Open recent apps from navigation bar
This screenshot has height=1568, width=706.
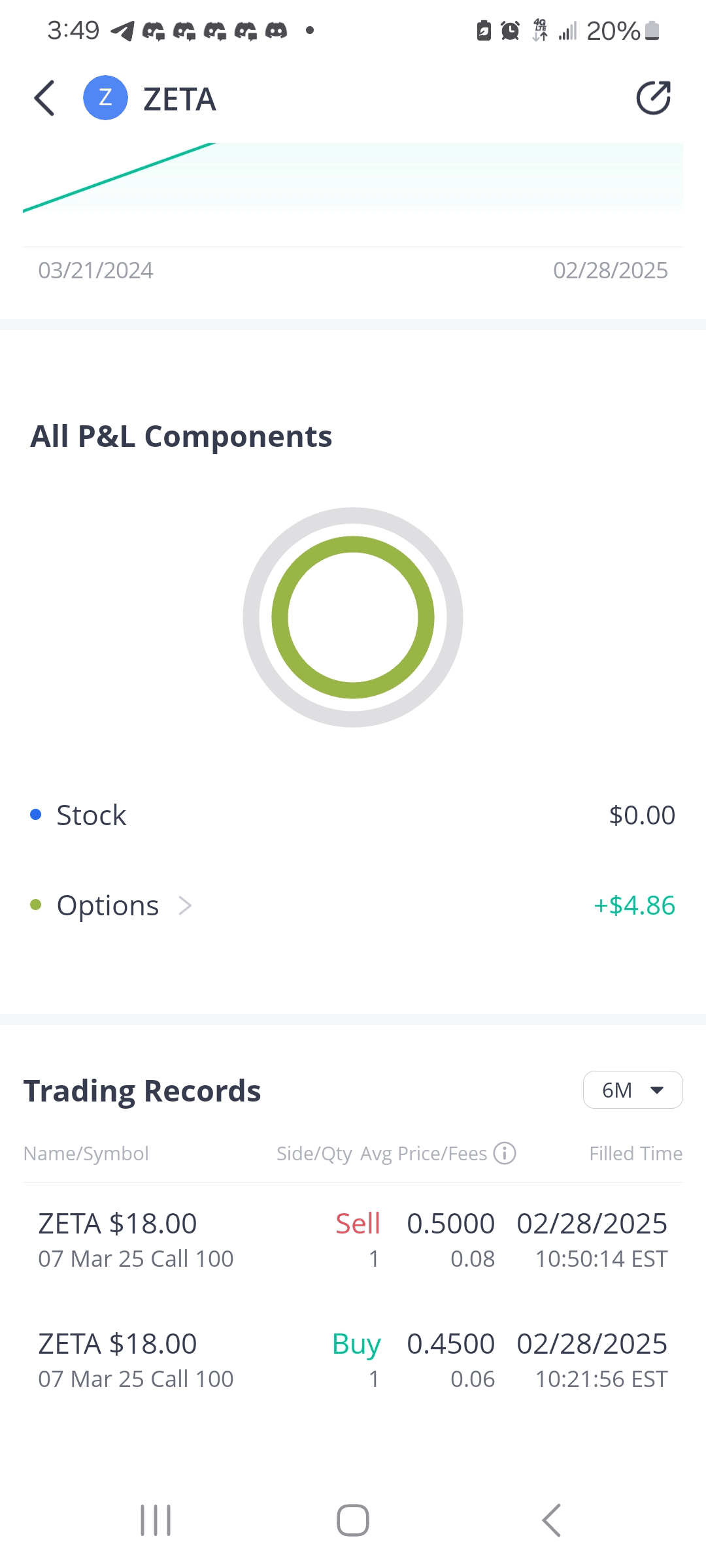156,1520
